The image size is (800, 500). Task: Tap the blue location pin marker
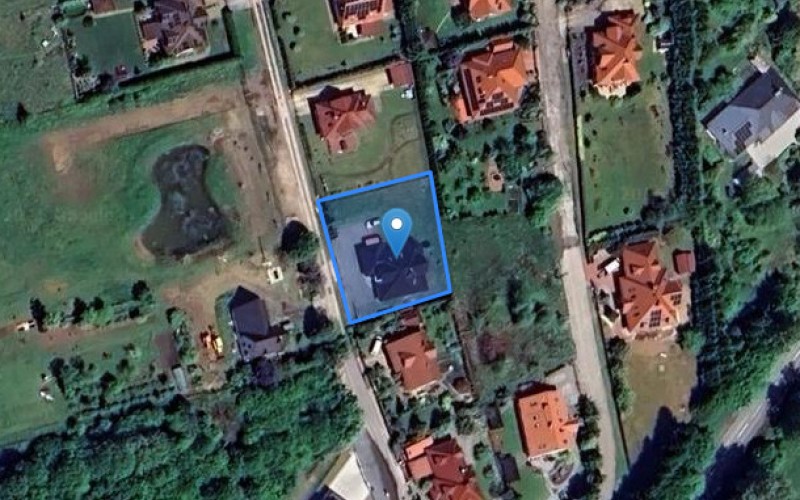pyautogui.click(x=398, y=227)
